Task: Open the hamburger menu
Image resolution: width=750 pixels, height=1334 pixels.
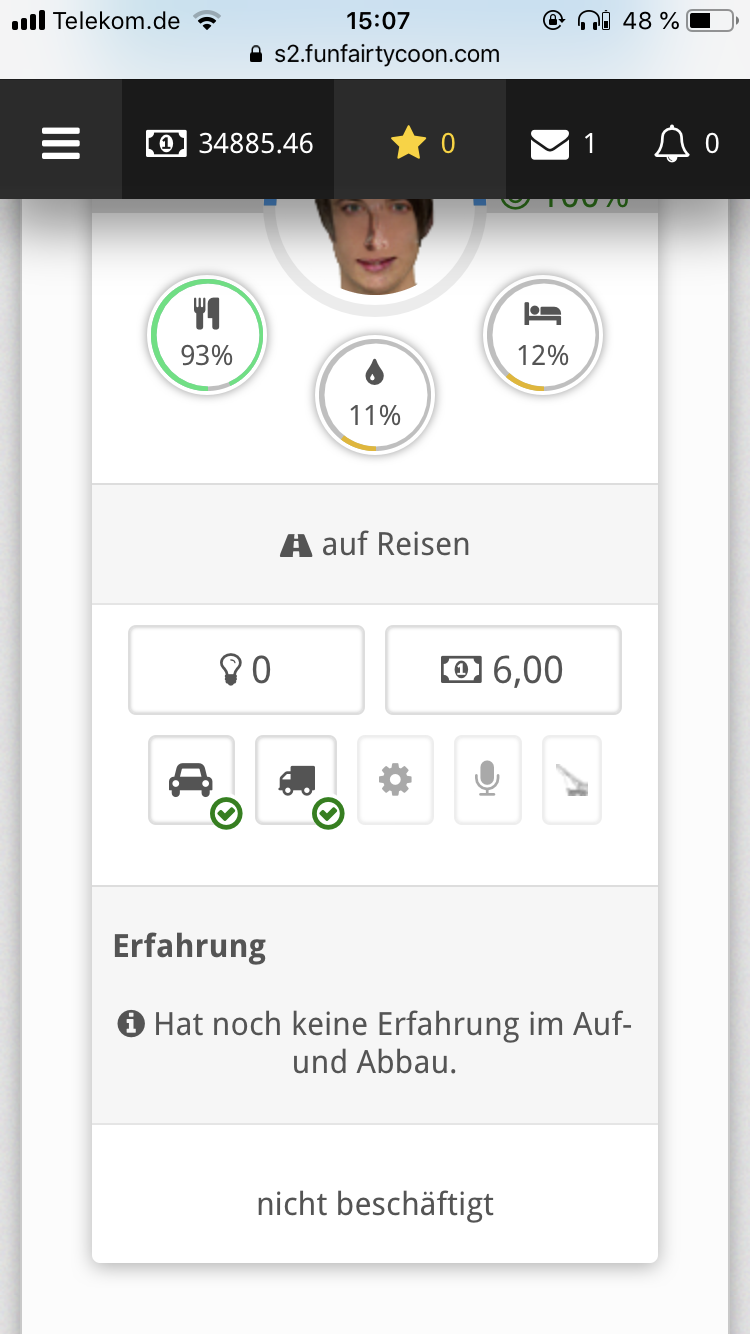Action: tap(61, 144)
